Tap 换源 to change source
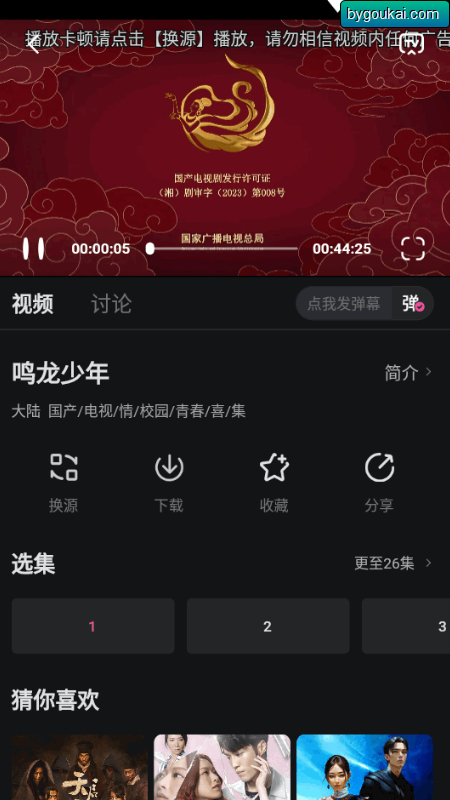 click(x=63, y=483)
